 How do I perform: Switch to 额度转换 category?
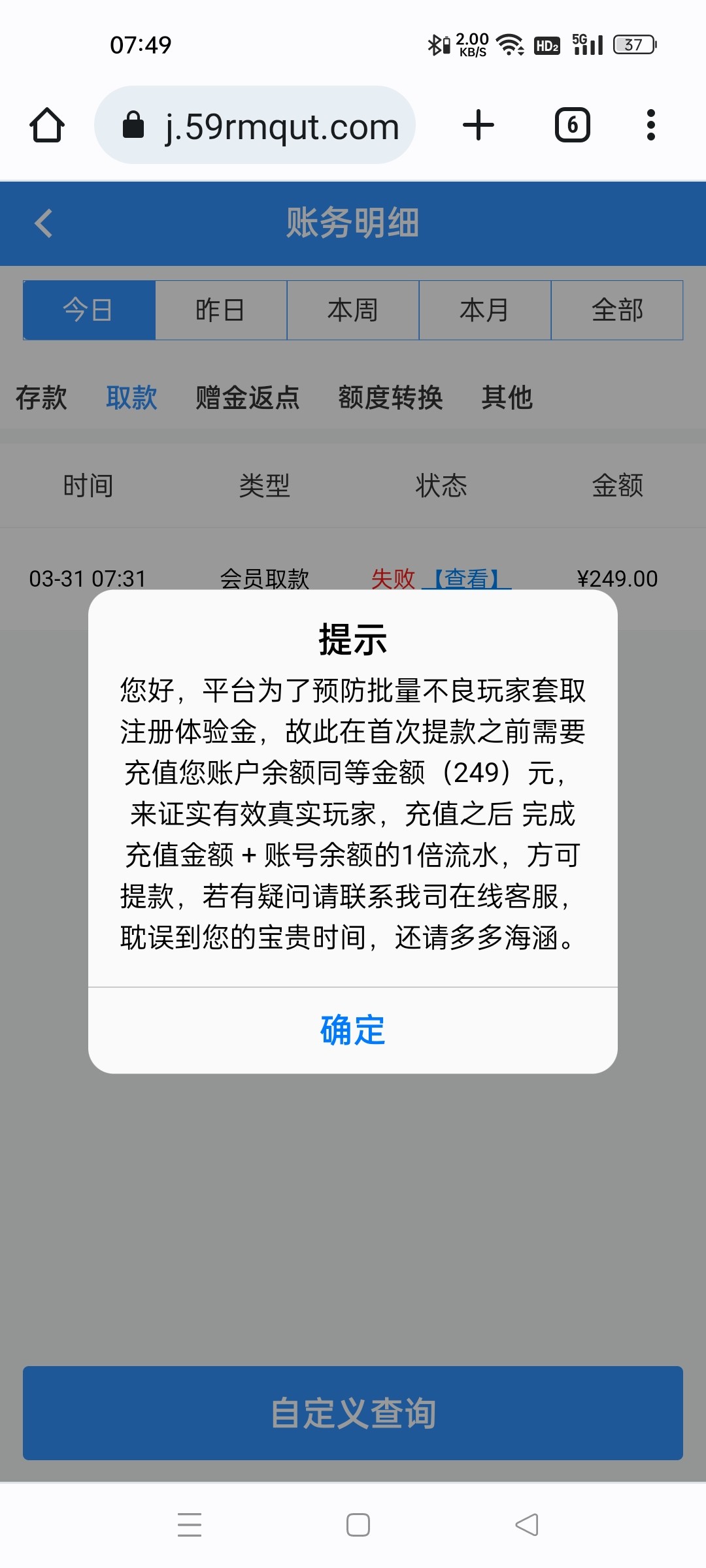(390, 397)
